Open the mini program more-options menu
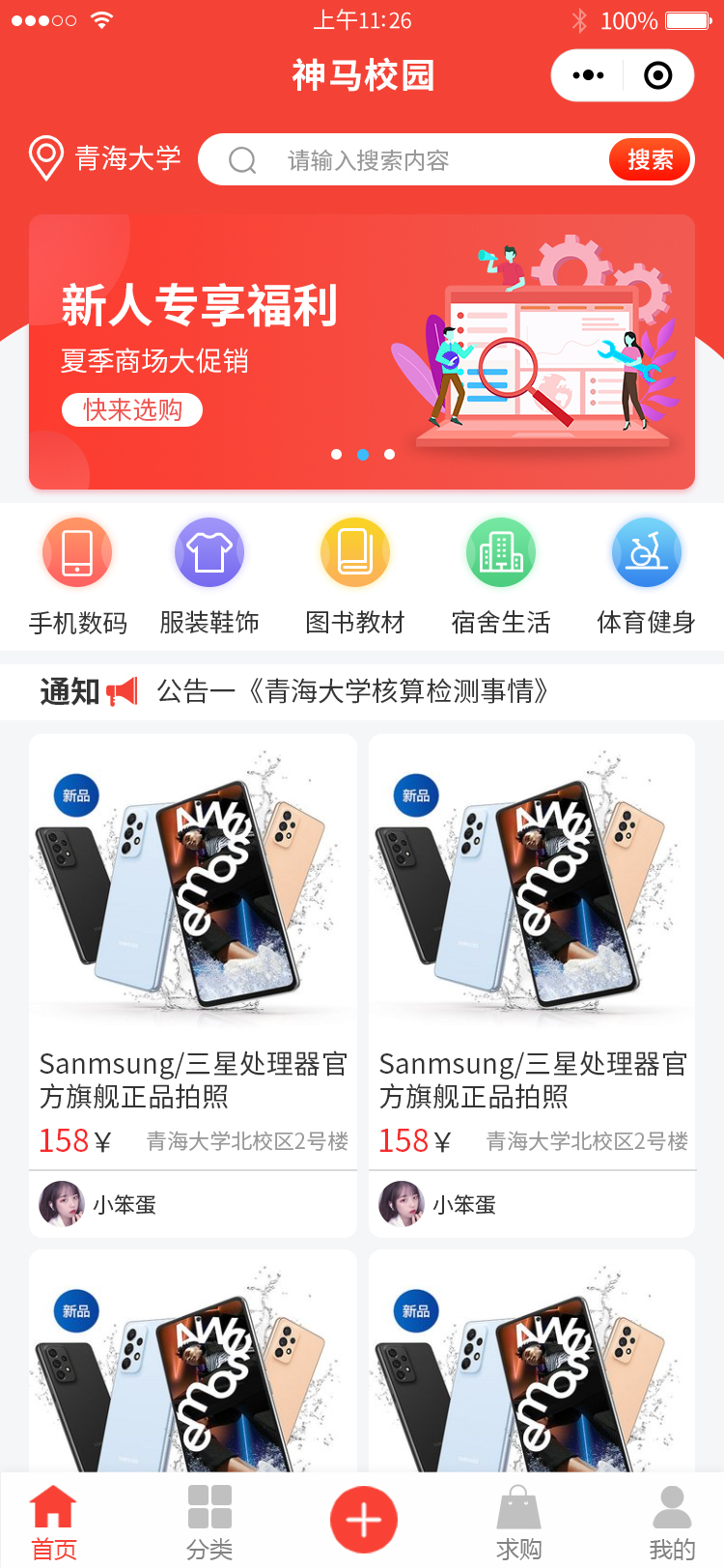This screenshot has width=724, height=1568. [588, 75]
